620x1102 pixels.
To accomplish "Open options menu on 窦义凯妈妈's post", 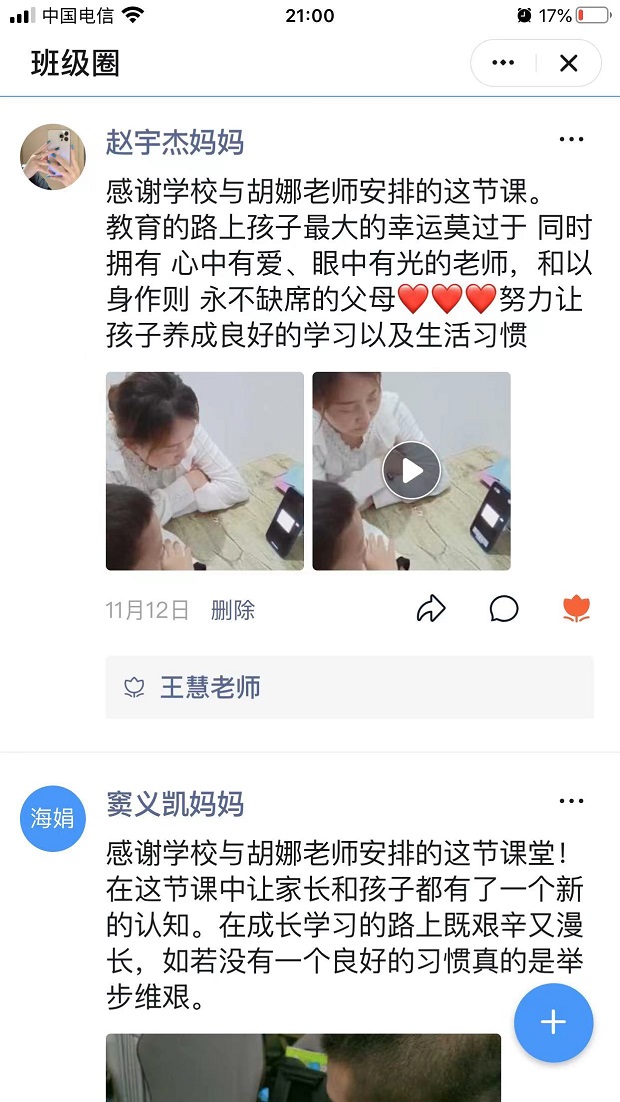I will click(571, 801).
